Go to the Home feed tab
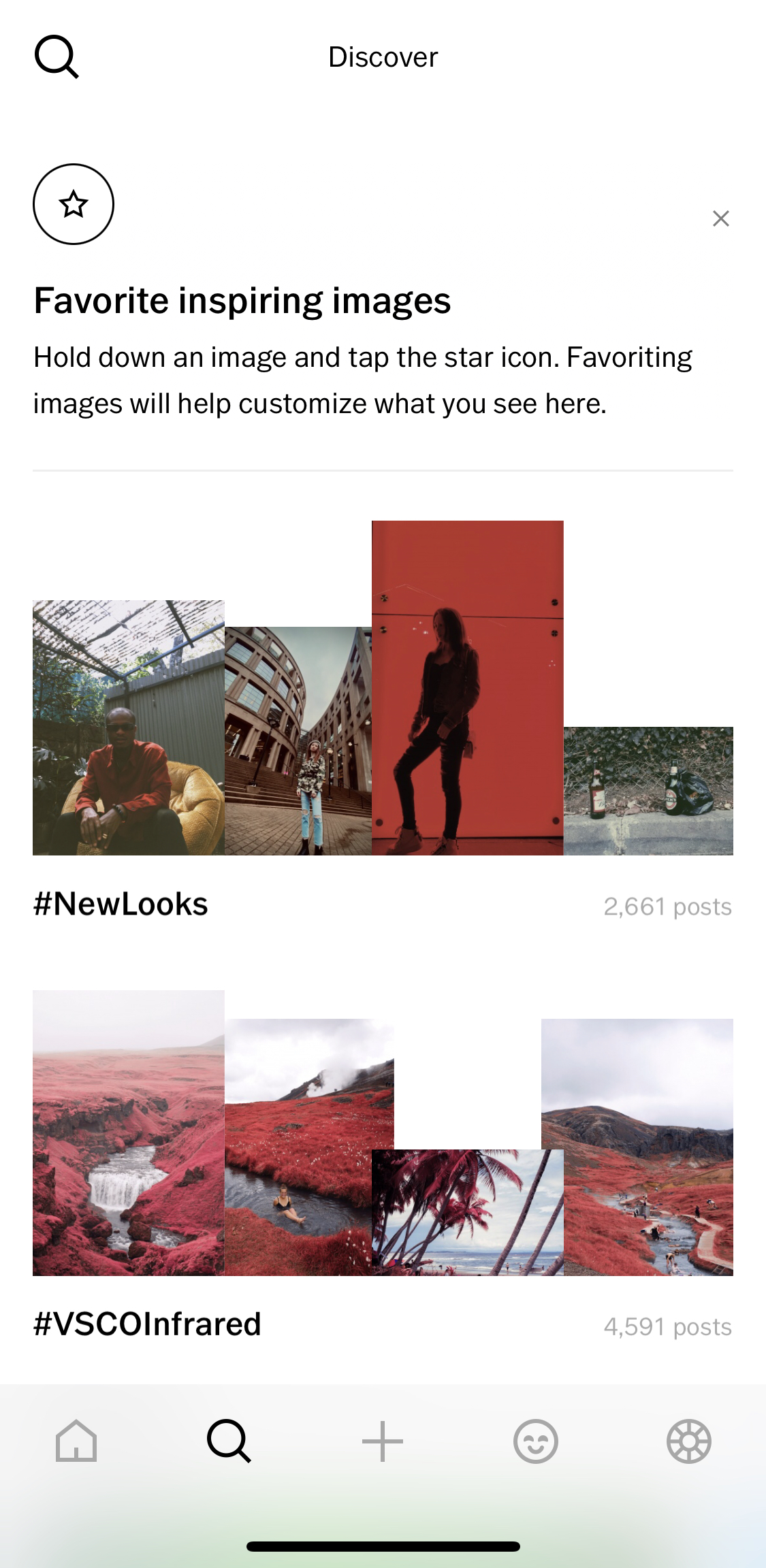Viewport: 766px width, 1568px height. click(x=76, y=1441)
